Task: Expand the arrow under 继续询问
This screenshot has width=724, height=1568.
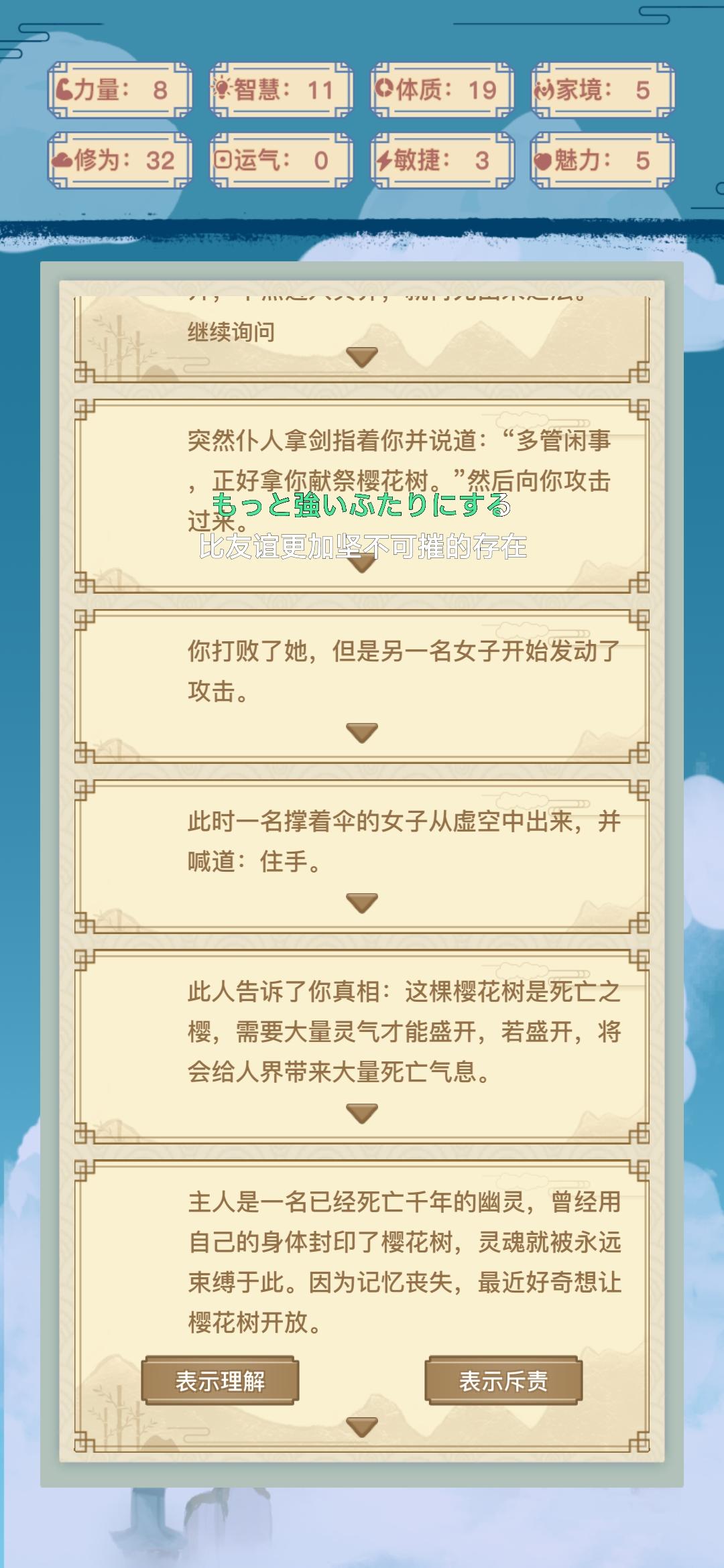Action: tap(362, 358)
